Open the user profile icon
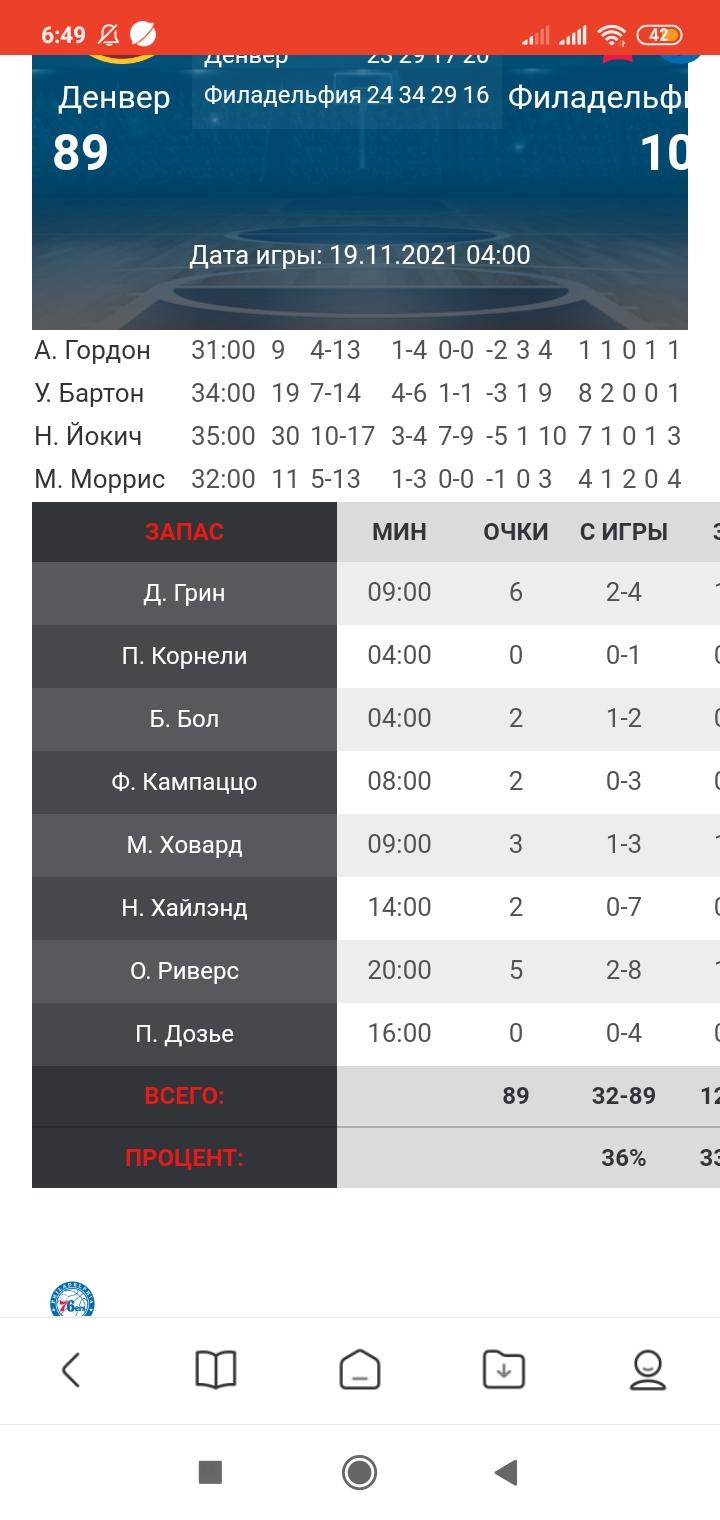720x1520 pixels. [648, 1370]
